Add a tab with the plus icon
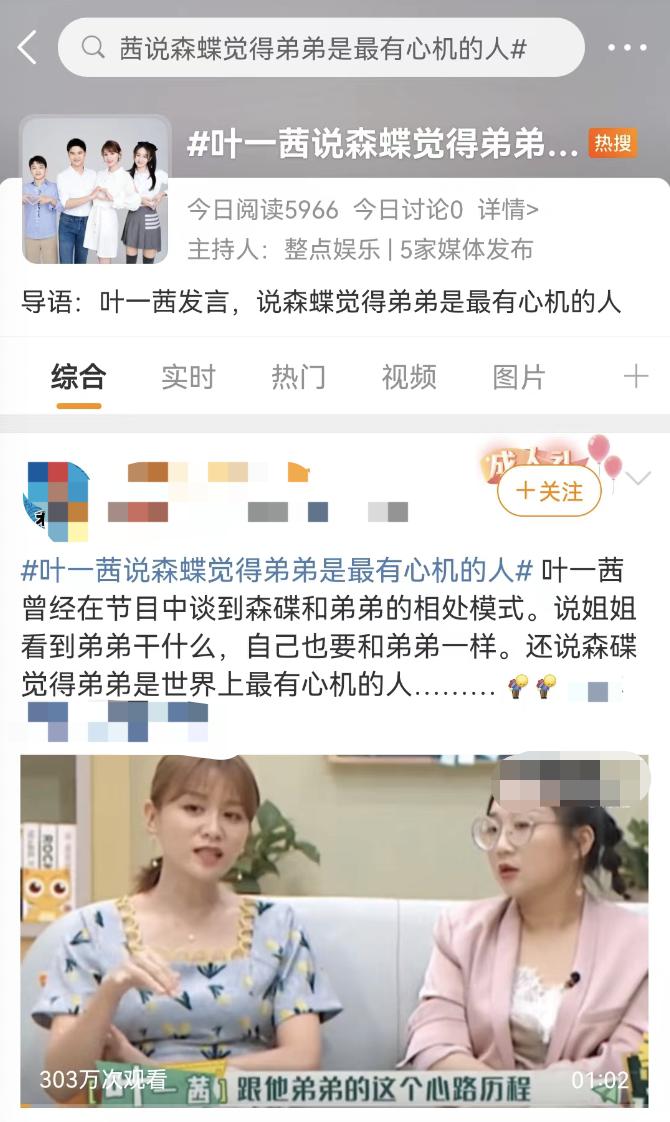The width and height of the screenshot is (670, 1122). [635, 377]
